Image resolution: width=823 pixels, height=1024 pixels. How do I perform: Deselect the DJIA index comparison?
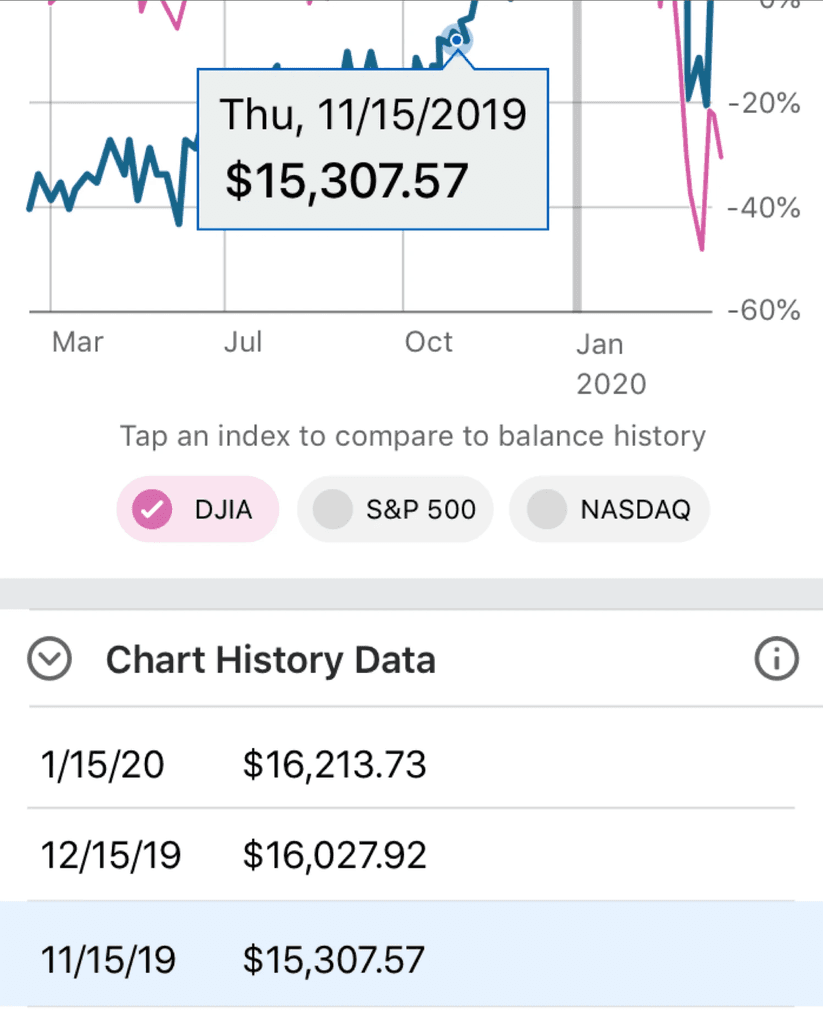[197, 510]
